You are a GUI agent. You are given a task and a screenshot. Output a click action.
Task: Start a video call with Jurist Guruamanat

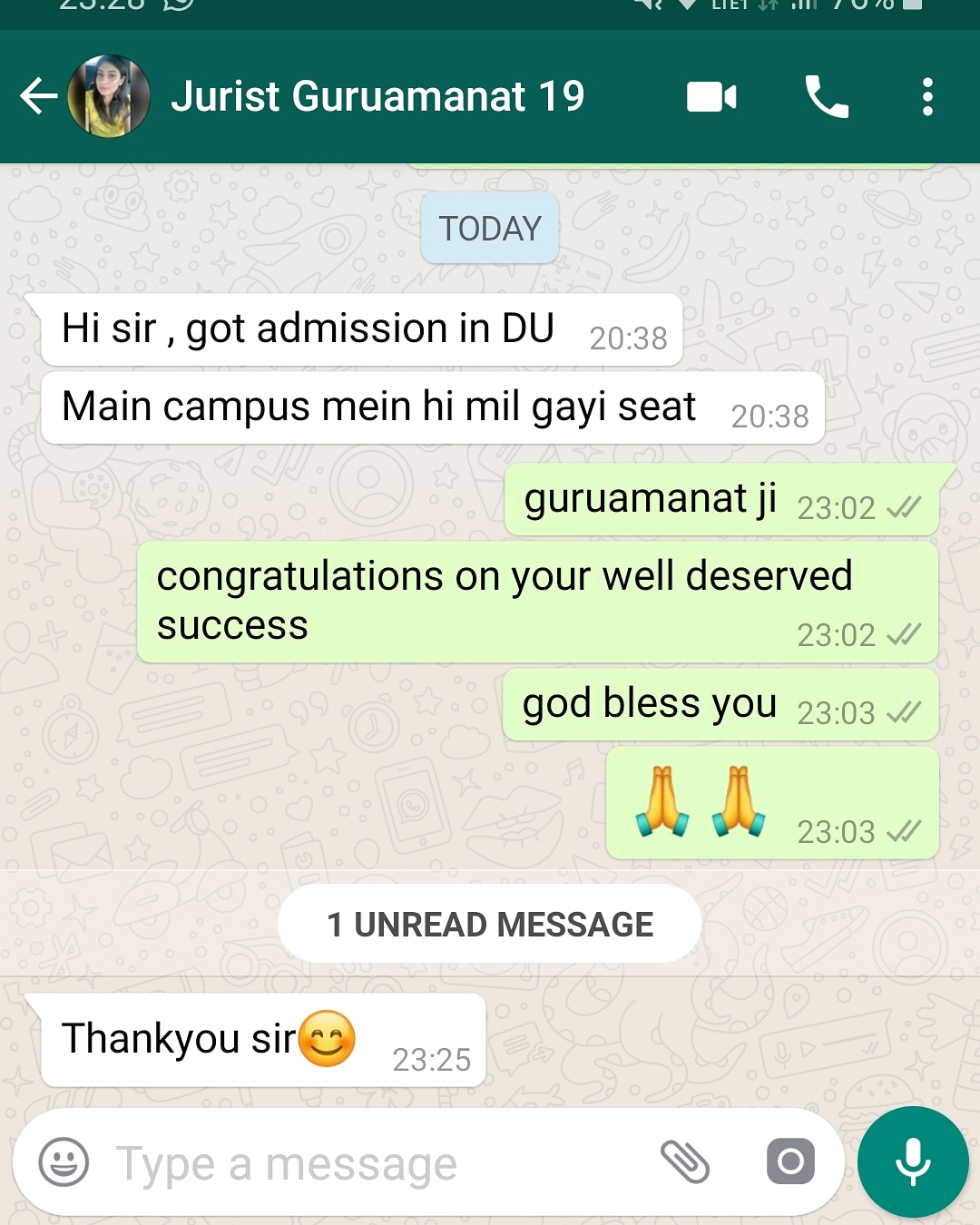coord(711,96)
